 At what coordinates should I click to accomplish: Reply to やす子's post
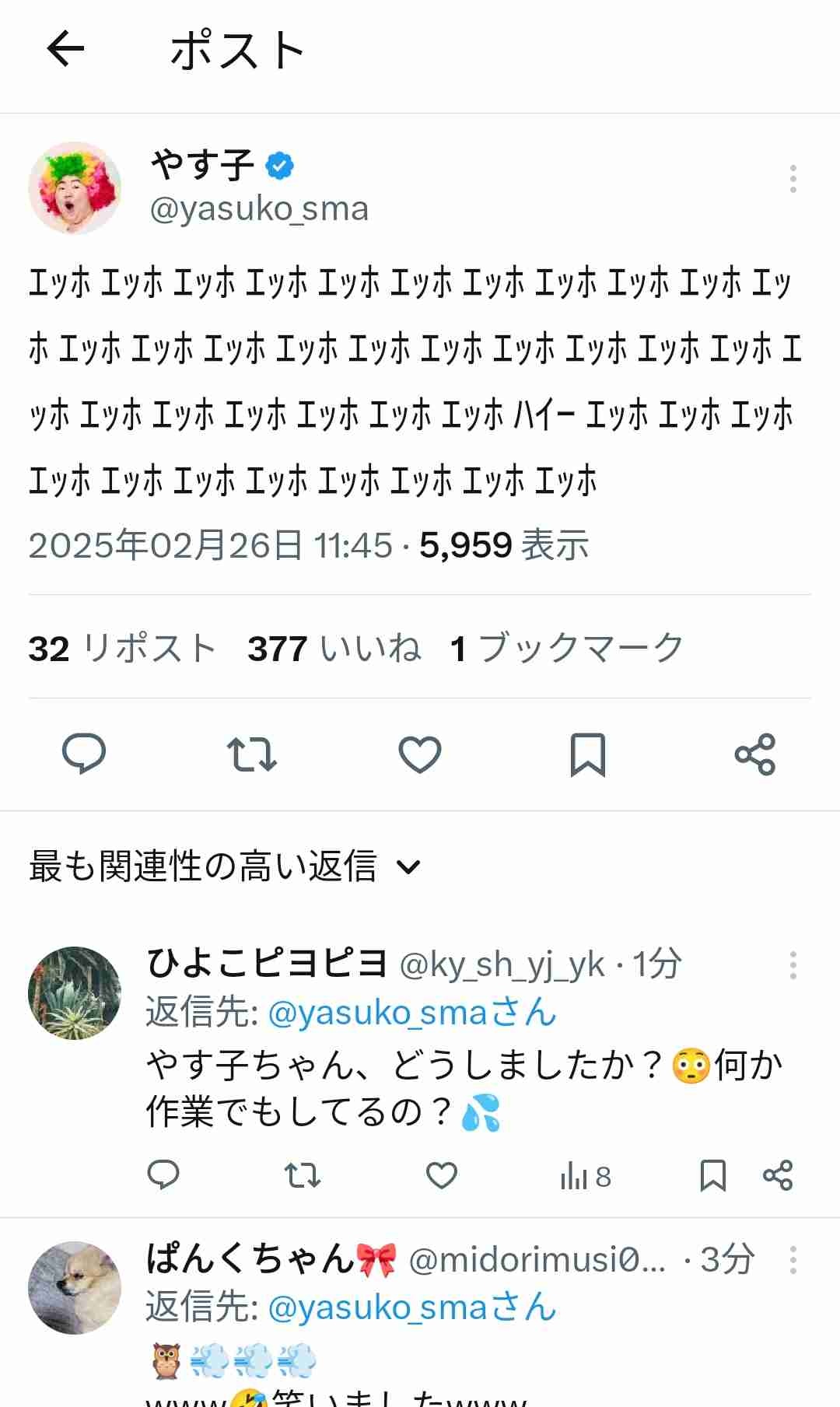pyautogui.click(x=84, y=754)
